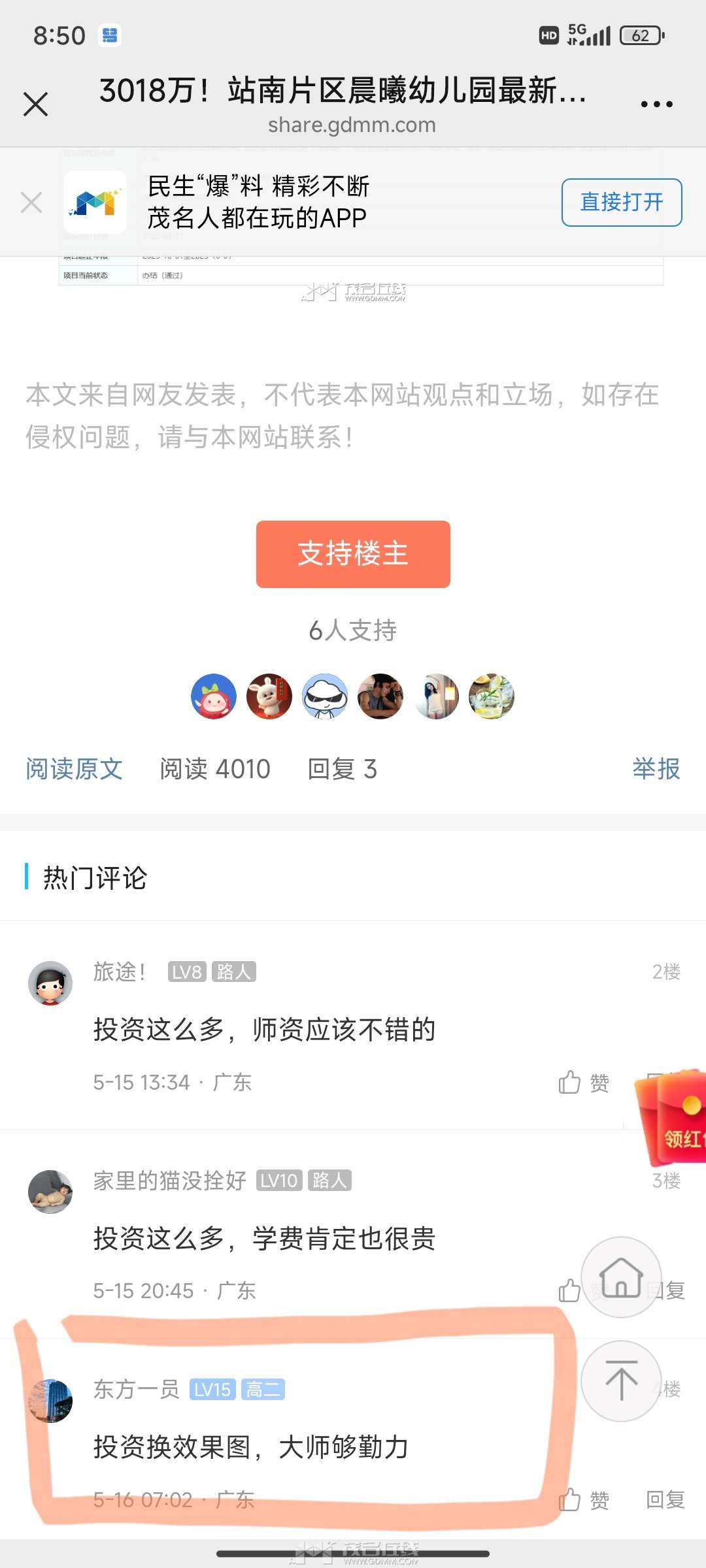Open the three-dot overflow menu
706x1568 pixels.
point(656,104)
